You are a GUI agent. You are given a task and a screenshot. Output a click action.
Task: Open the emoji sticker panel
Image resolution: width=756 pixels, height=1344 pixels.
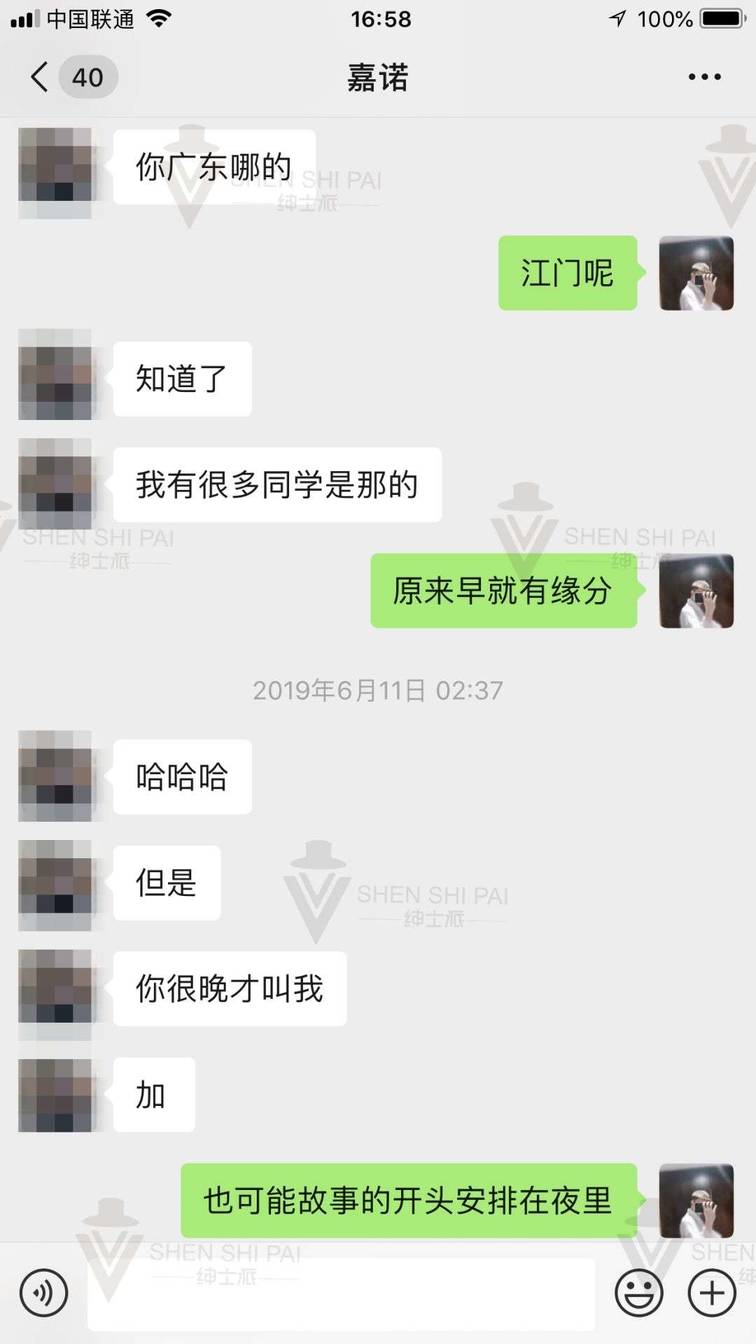639,1293
